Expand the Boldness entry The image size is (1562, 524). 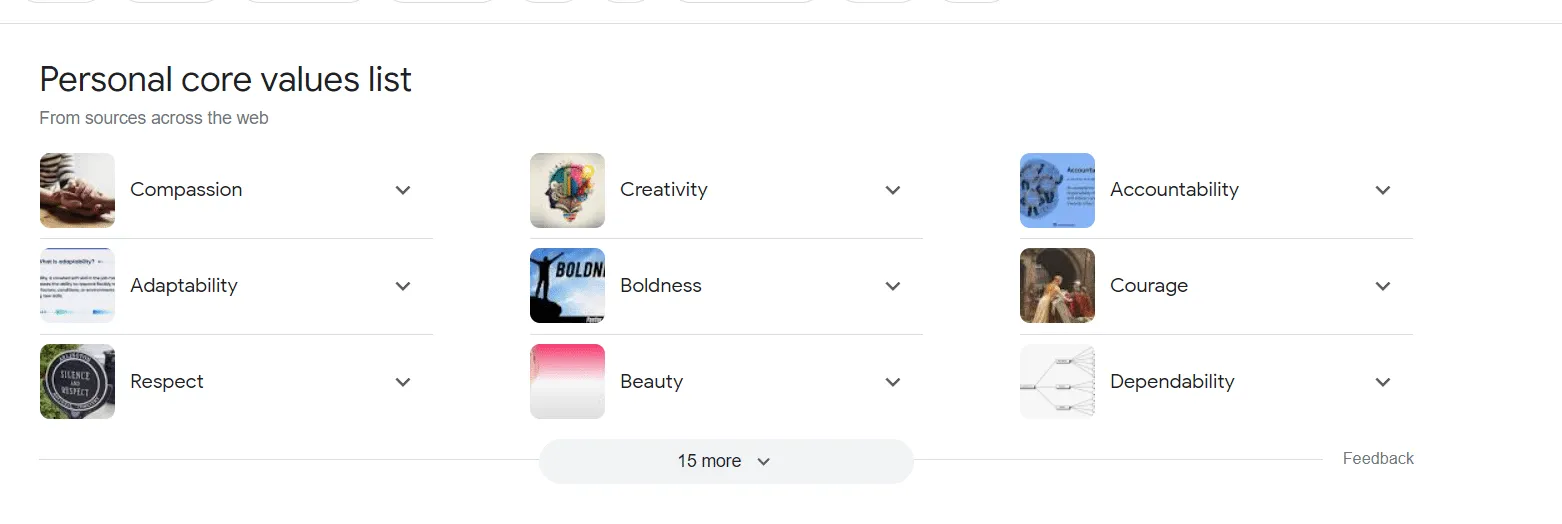point(892,286)
